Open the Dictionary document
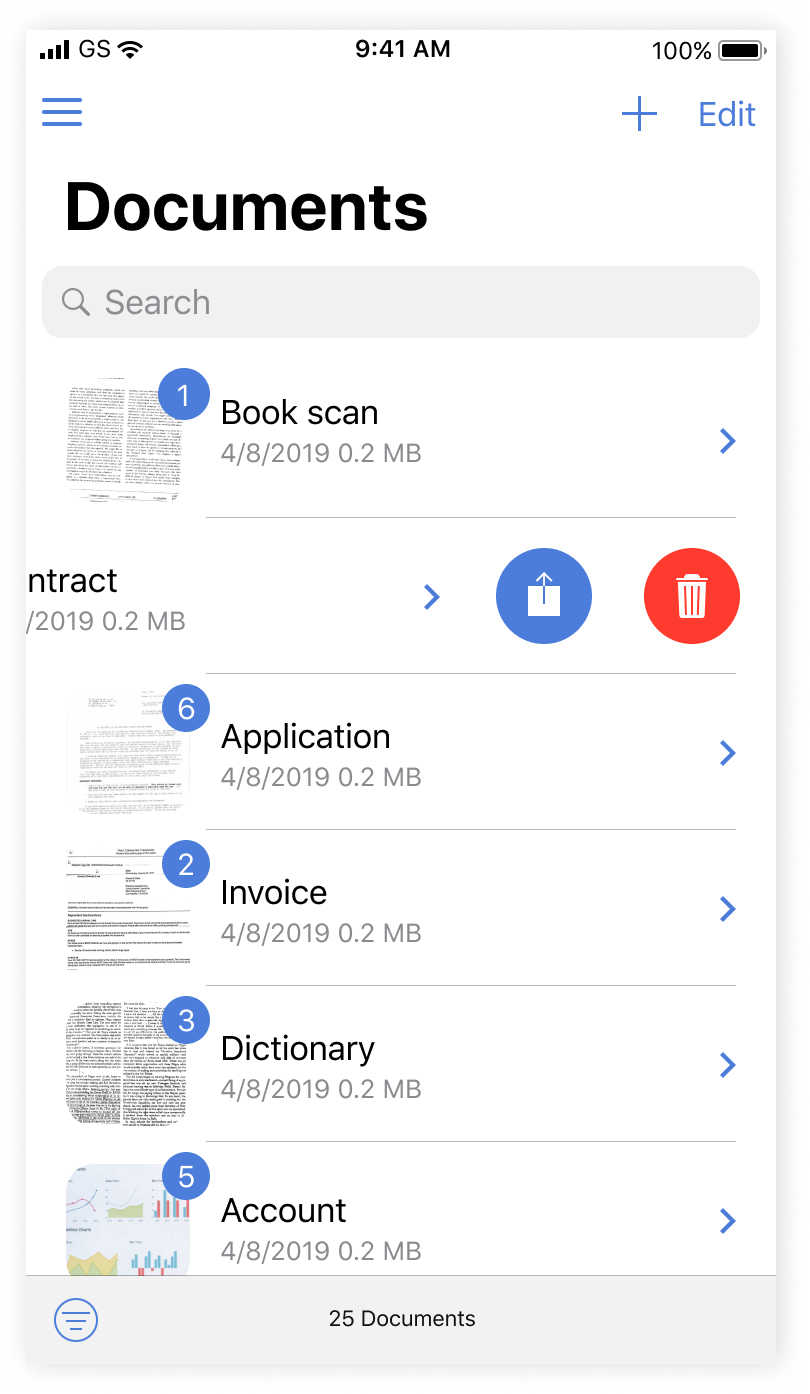The width and height of the screenshot is (810, 1394). click(400, 1066)
